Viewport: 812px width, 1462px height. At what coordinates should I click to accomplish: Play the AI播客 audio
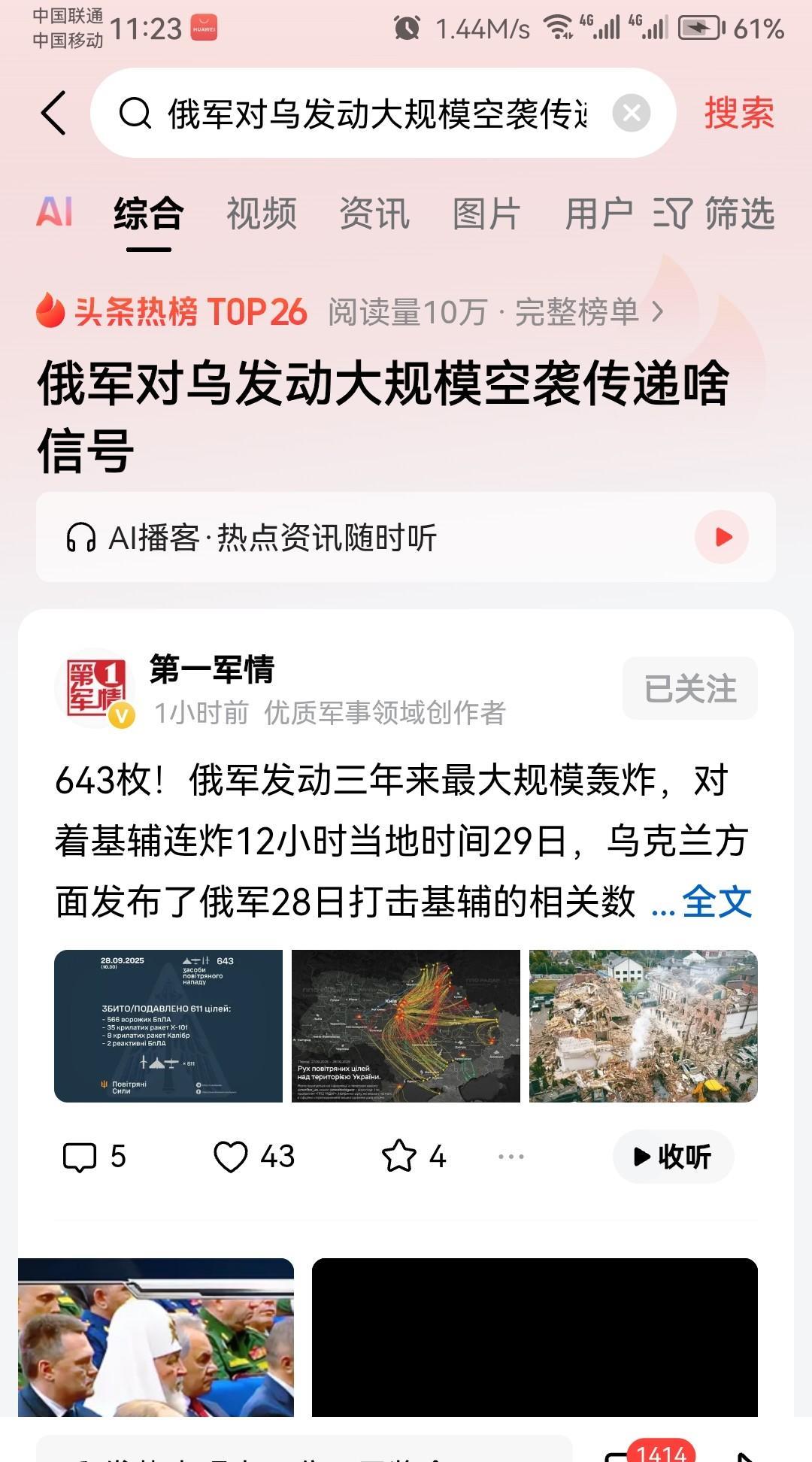722,537
